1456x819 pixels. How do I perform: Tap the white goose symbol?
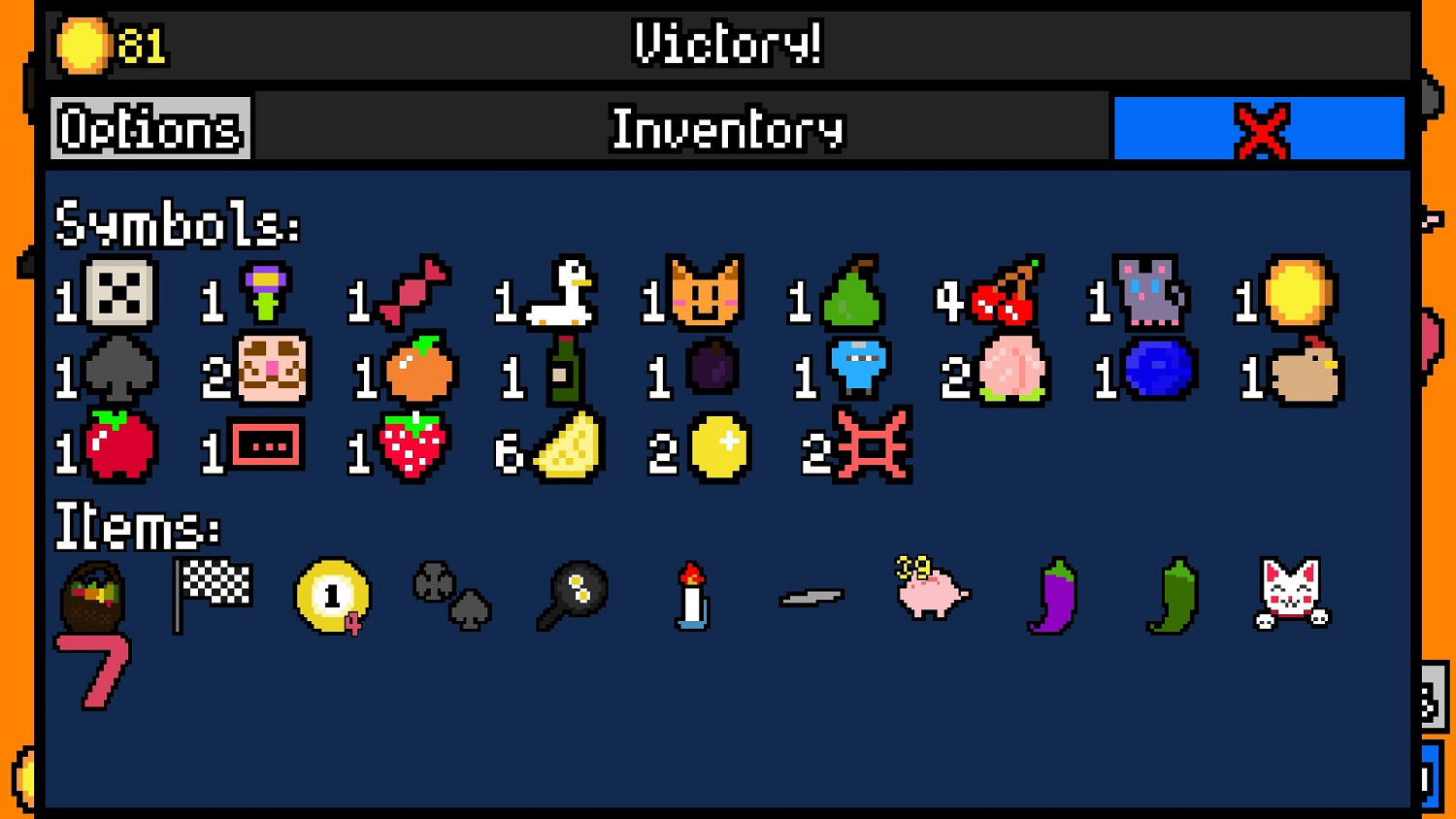pyautogui.click(x=562, y=292)
